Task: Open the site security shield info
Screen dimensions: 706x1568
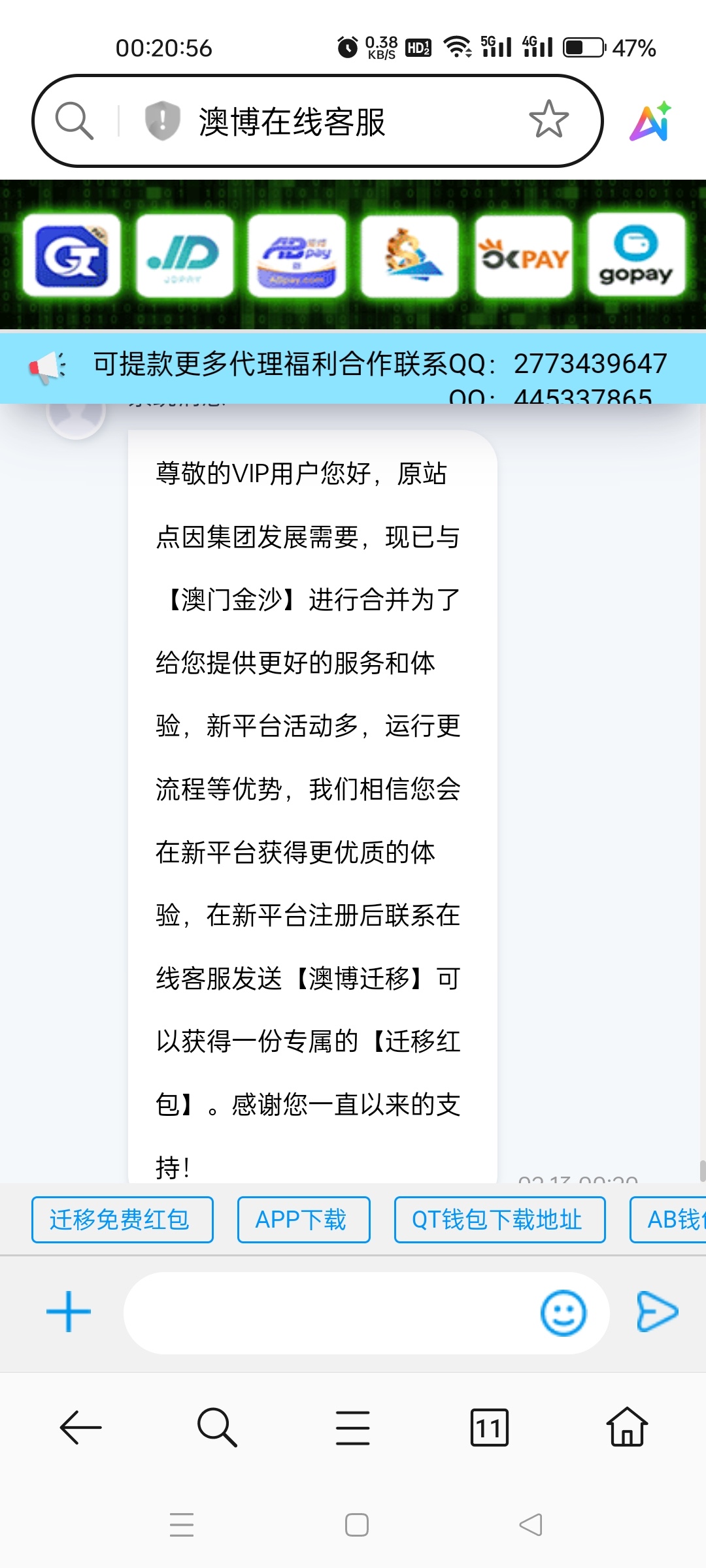Action: [162, 121]
